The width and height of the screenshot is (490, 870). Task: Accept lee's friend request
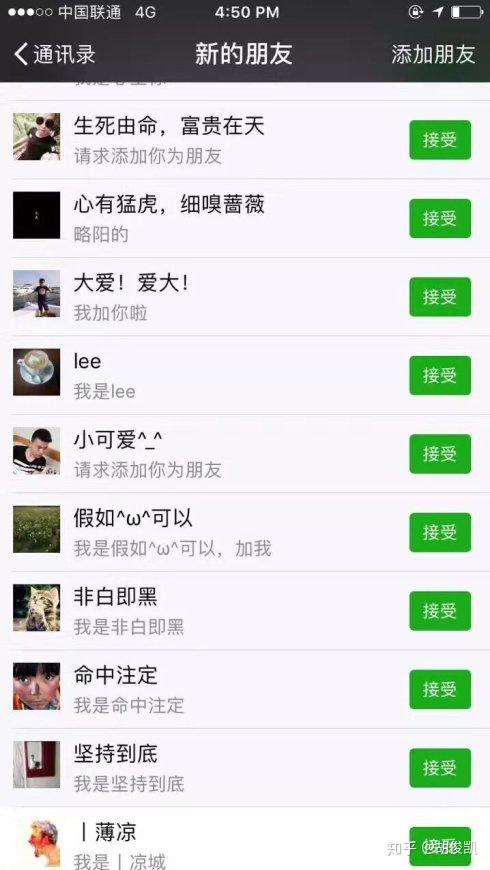440,376
